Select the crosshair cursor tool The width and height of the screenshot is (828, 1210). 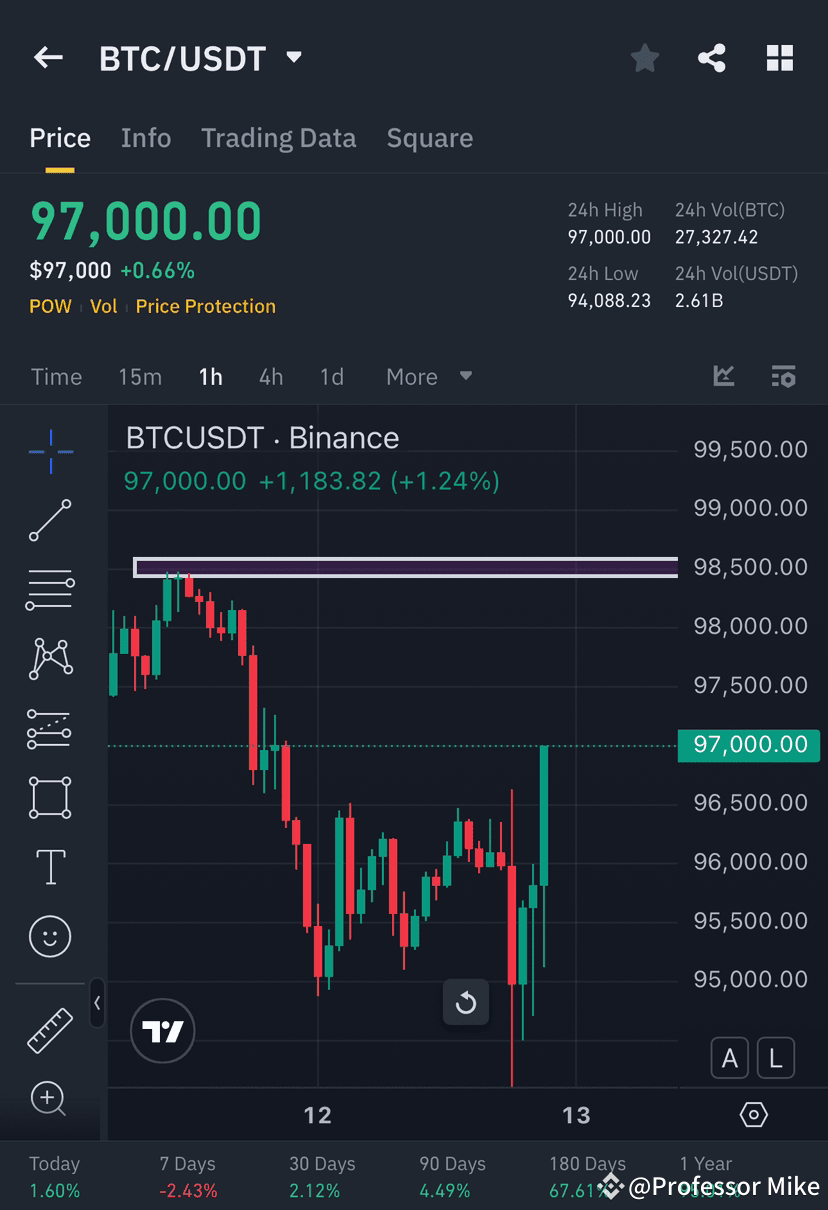[49, 452]
